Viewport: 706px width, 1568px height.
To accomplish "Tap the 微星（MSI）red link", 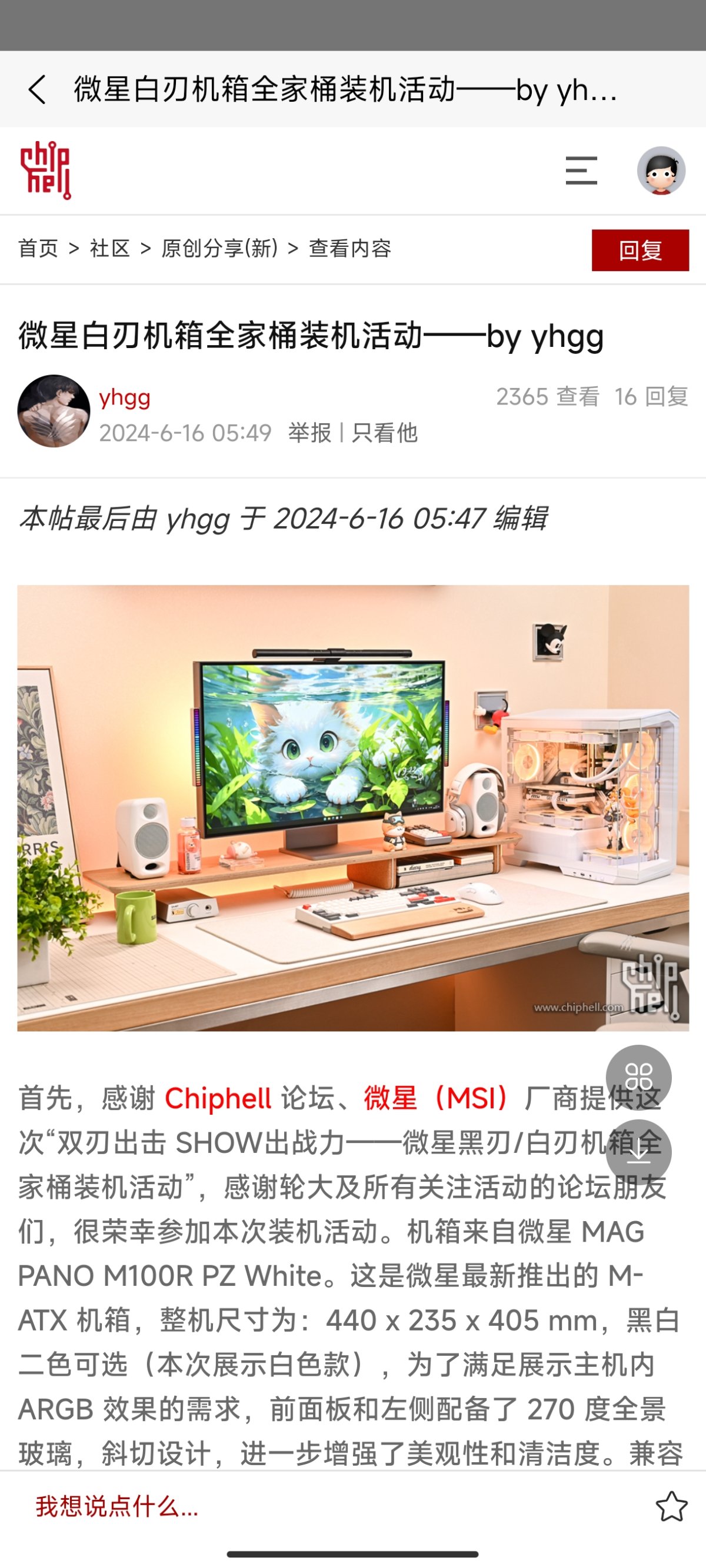I will (435, 1099).
